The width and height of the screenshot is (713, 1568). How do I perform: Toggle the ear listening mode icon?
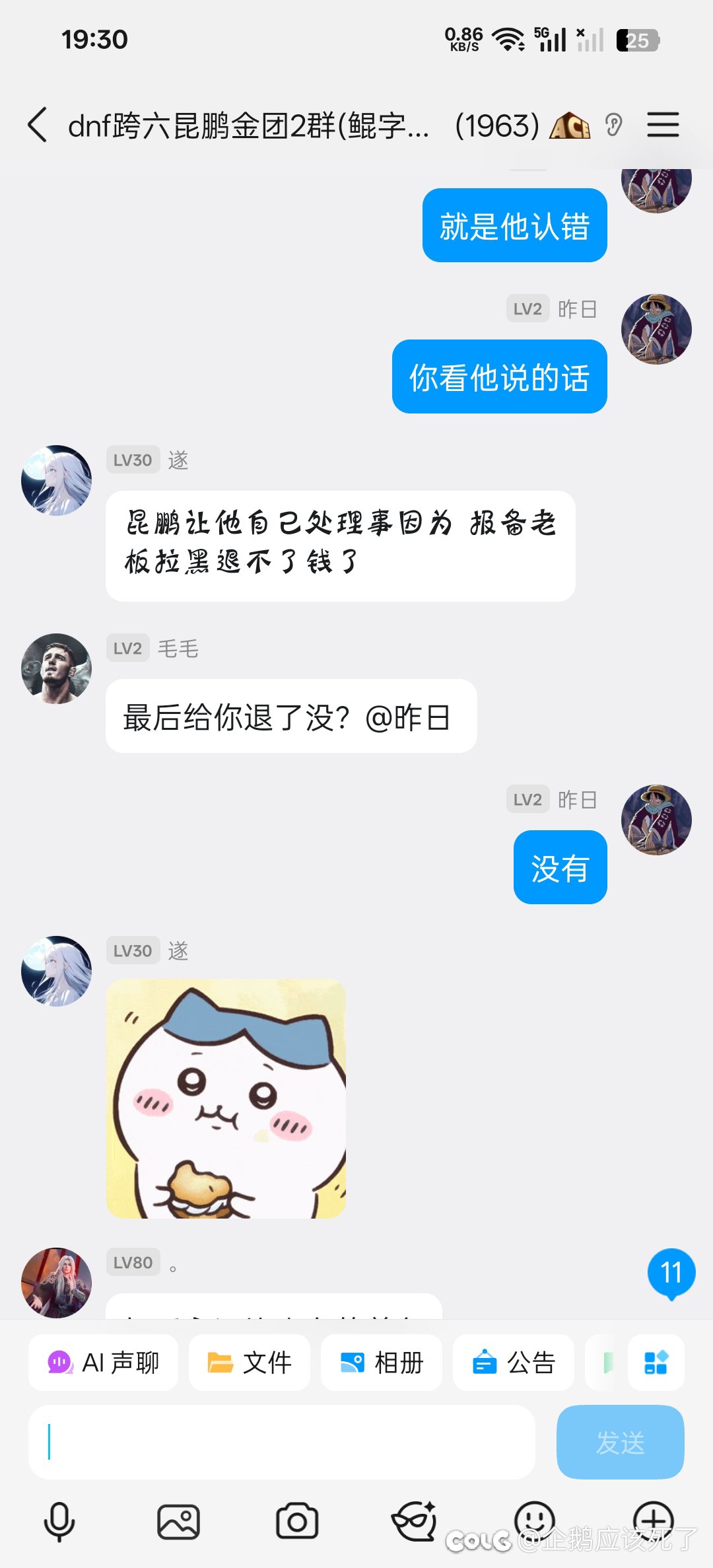coord(613,124)
